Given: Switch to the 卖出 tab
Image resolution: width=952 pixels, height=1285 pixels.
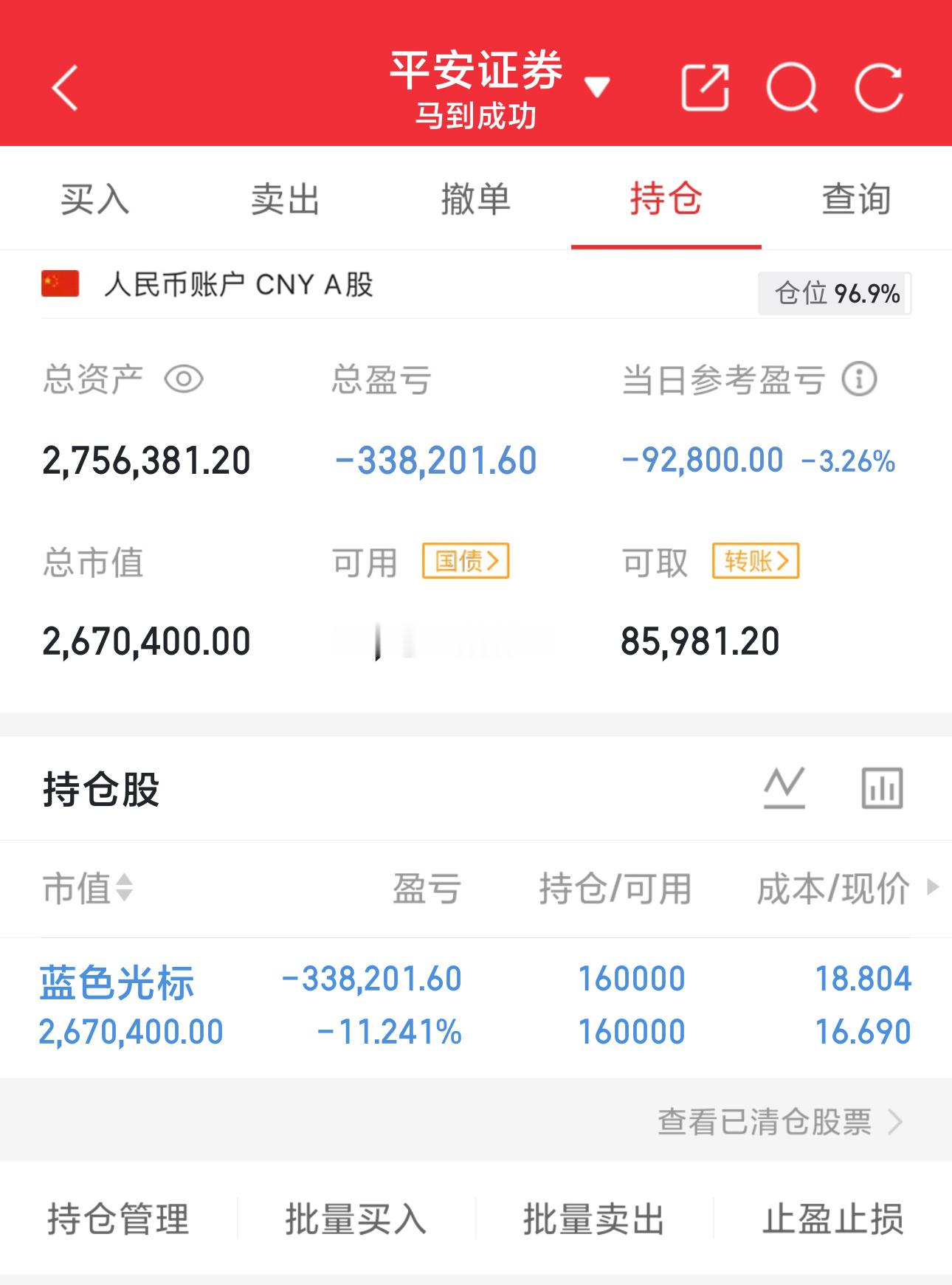Looking at the screenshot, I should click(x=285, y=198).
